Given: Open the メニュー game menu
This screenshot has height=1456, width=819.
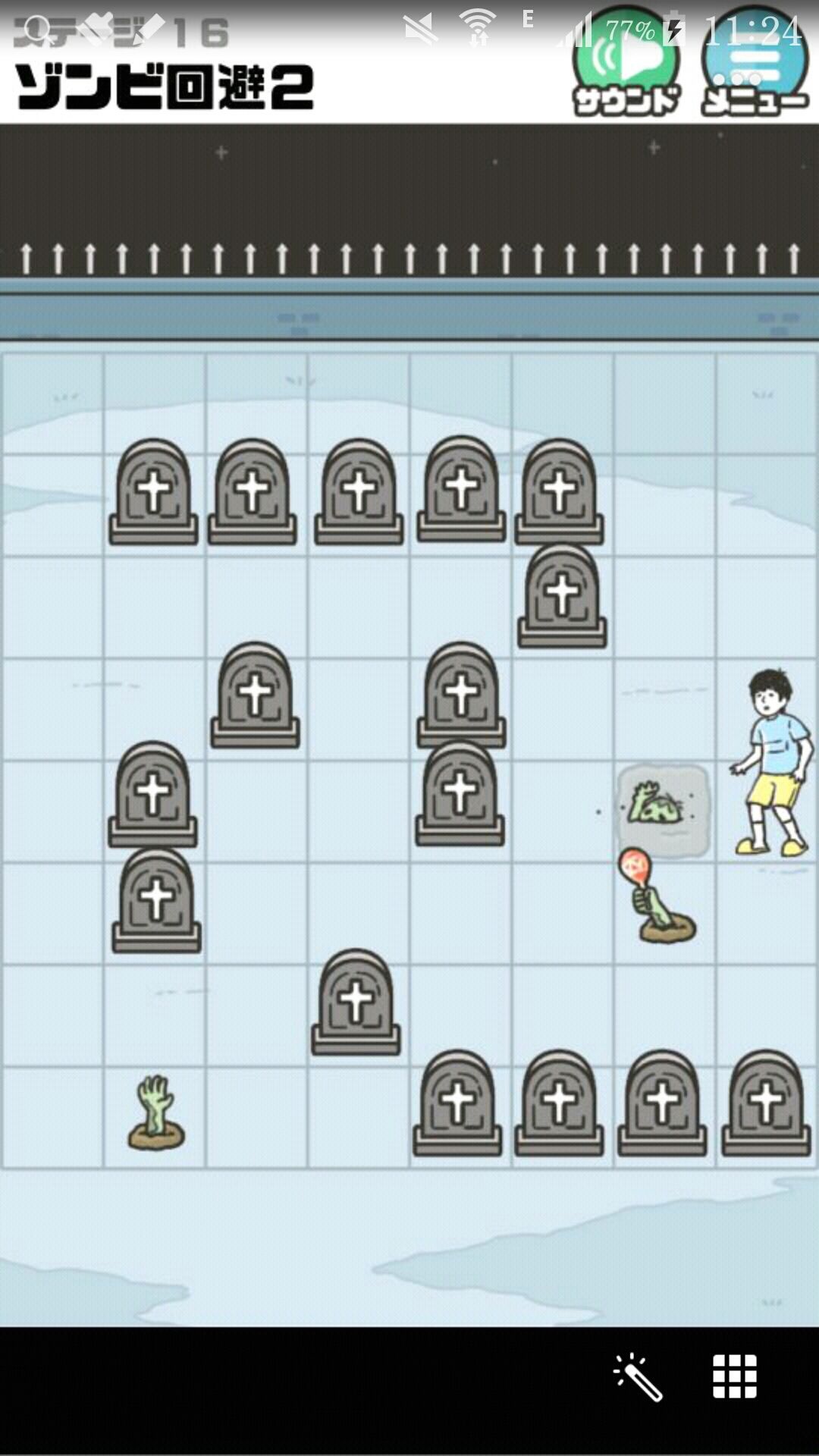Looking at the screenshot, I should point(751,72).
